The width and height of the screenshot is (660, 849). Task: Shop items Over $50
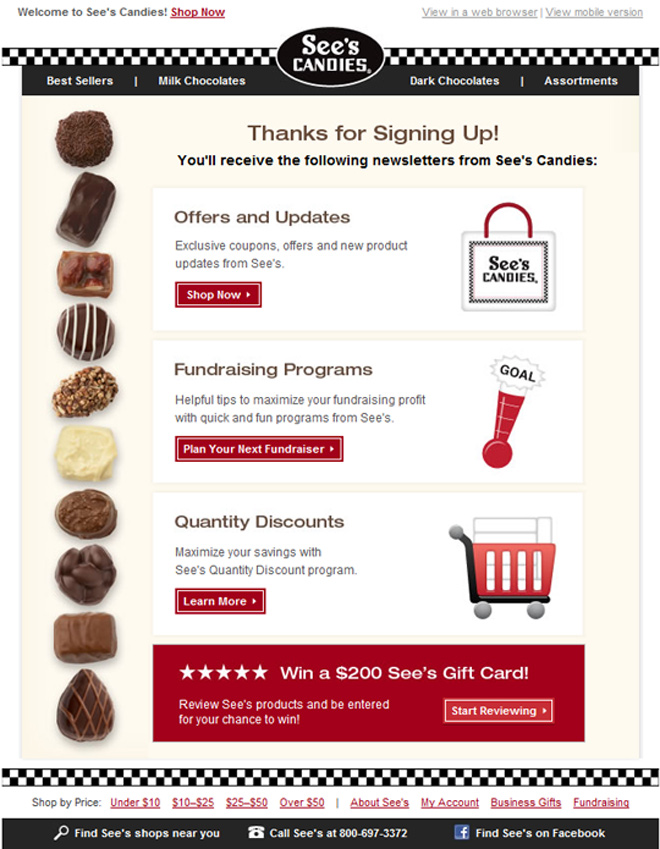click(x=301, y=803)
